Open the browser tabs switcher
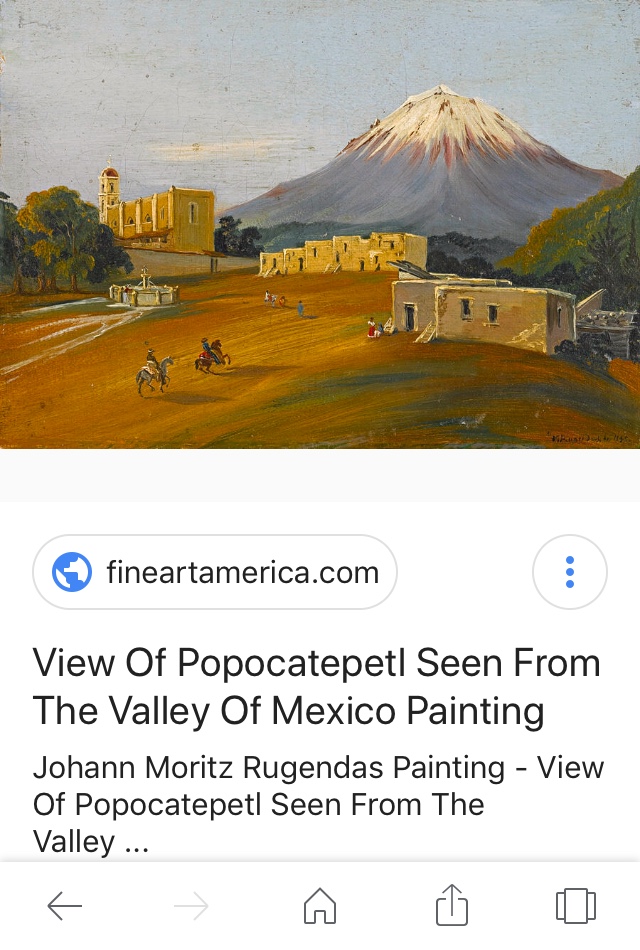The width and height of the screenshot is (640, 950). (x=575, y=907)
